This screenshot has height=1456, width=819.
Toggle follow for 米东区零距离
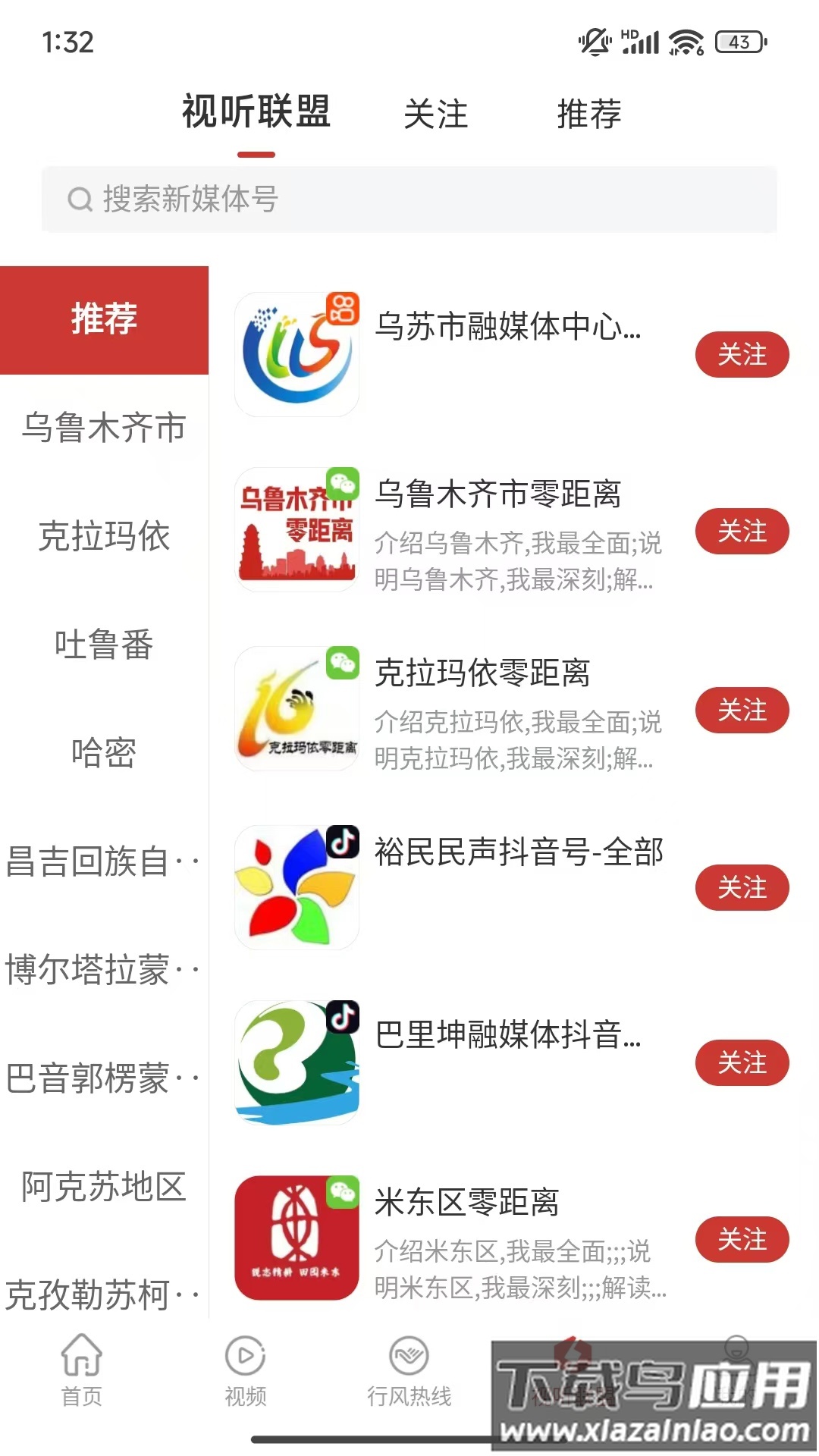(x=742, y=1241)
